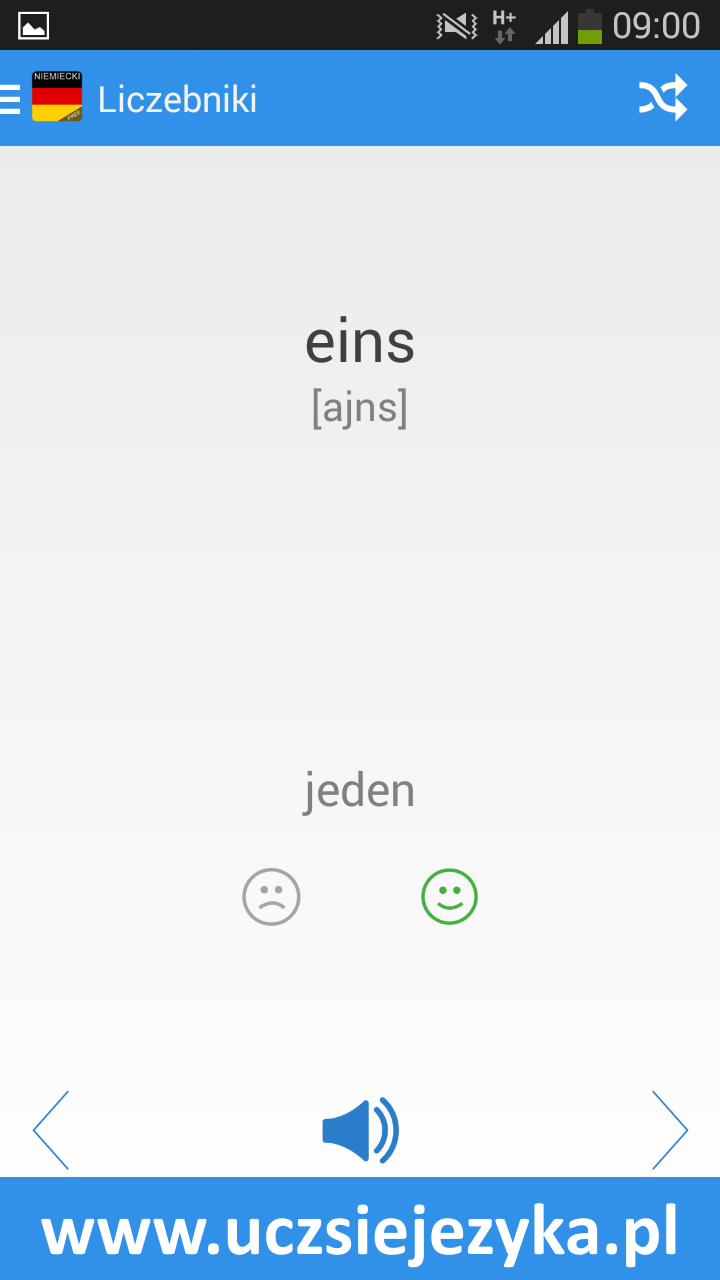Go back to the previous flashcard

coord(50,1129)
